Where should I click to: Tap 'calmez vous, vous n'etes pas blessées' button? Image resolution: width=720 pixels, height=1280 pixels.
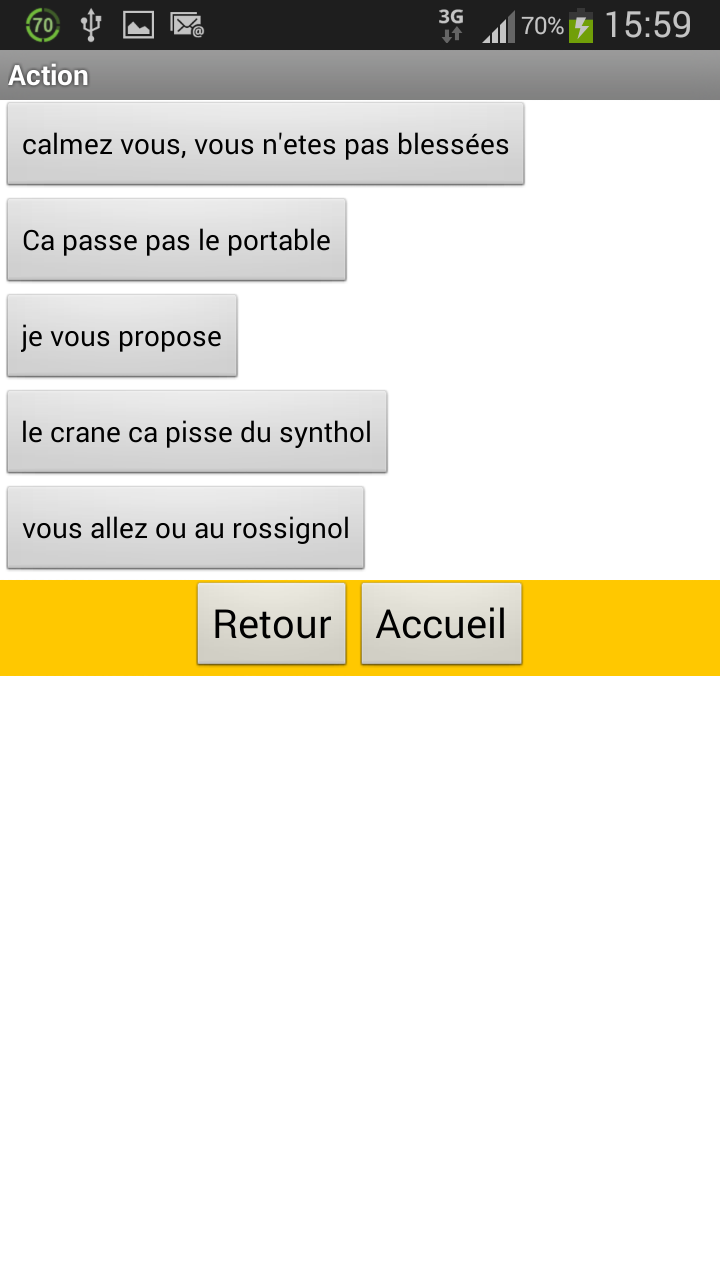click(265, 144)
